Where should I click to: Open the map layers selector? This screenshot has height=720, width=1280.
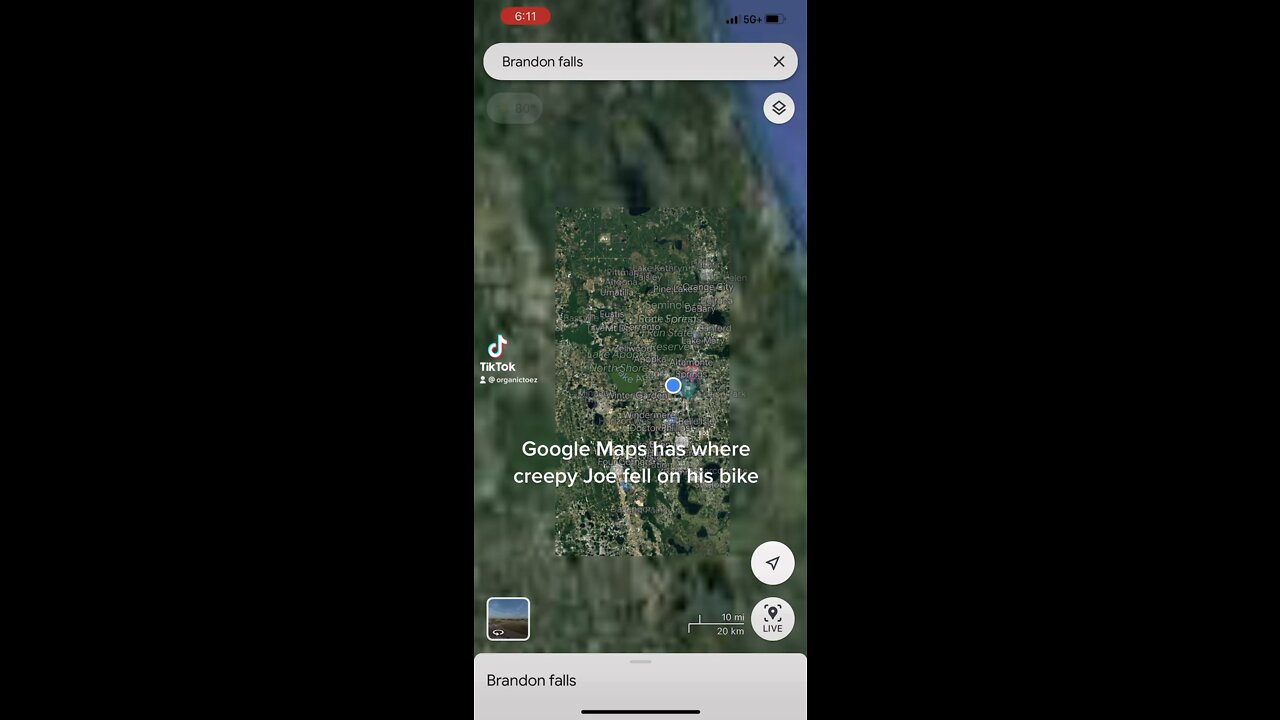[779, 108]
